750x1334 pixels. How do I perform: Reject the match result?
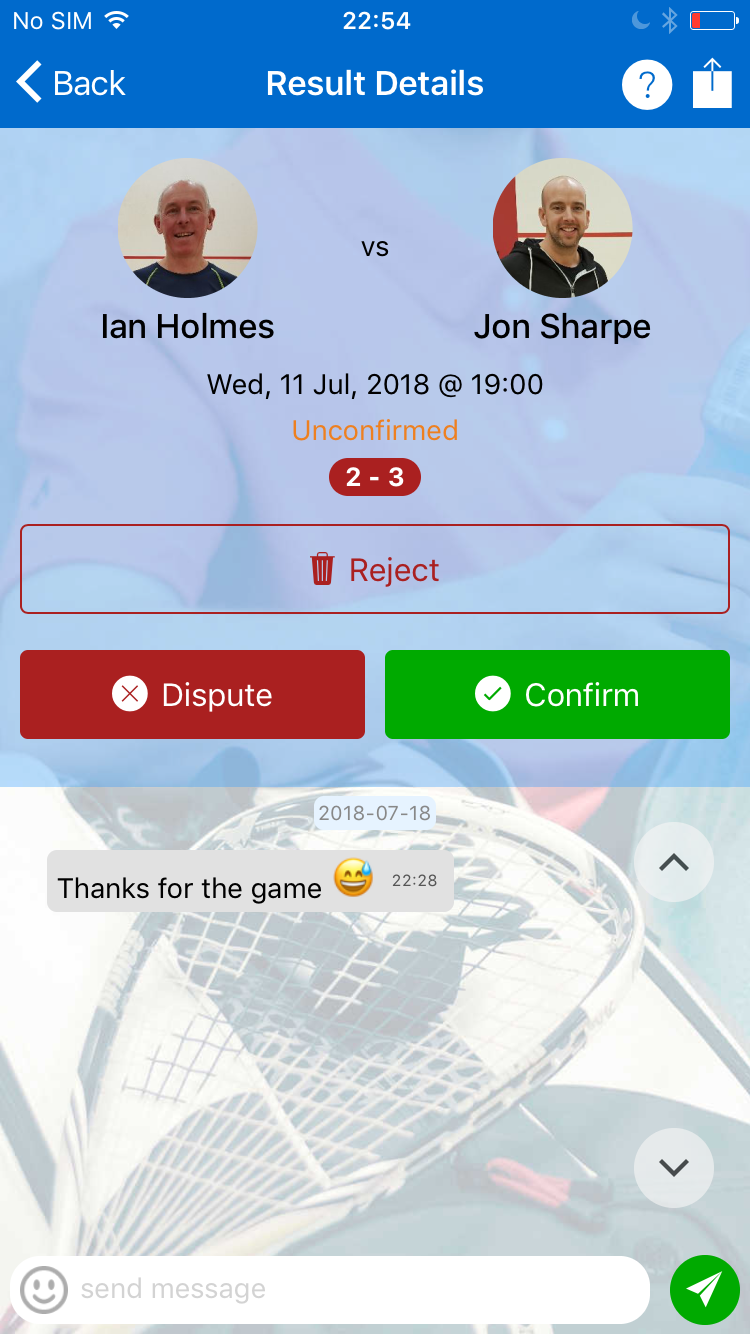pyautogui.click(x=375, y=569)
